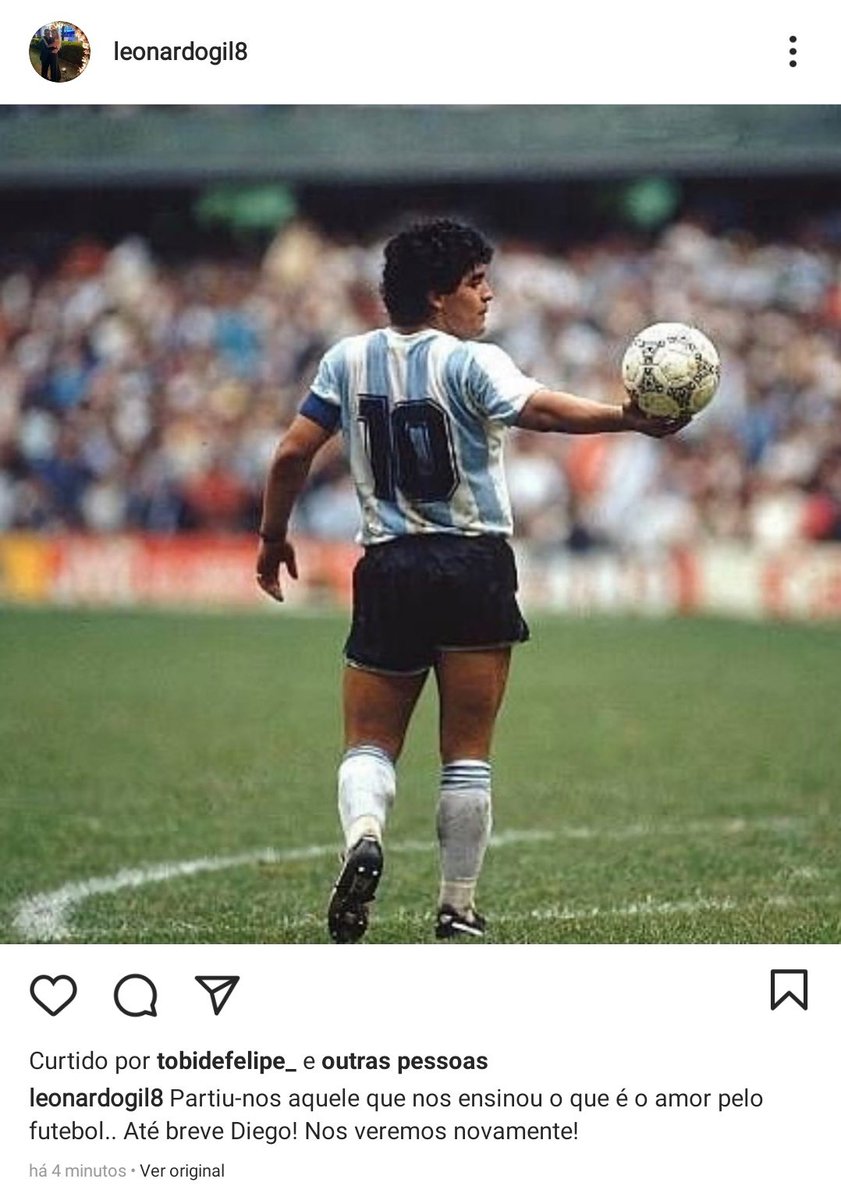The image size is (841, 1200).
Task: View the list of outras pessoas likes
Action: (x=404, y=1061)
